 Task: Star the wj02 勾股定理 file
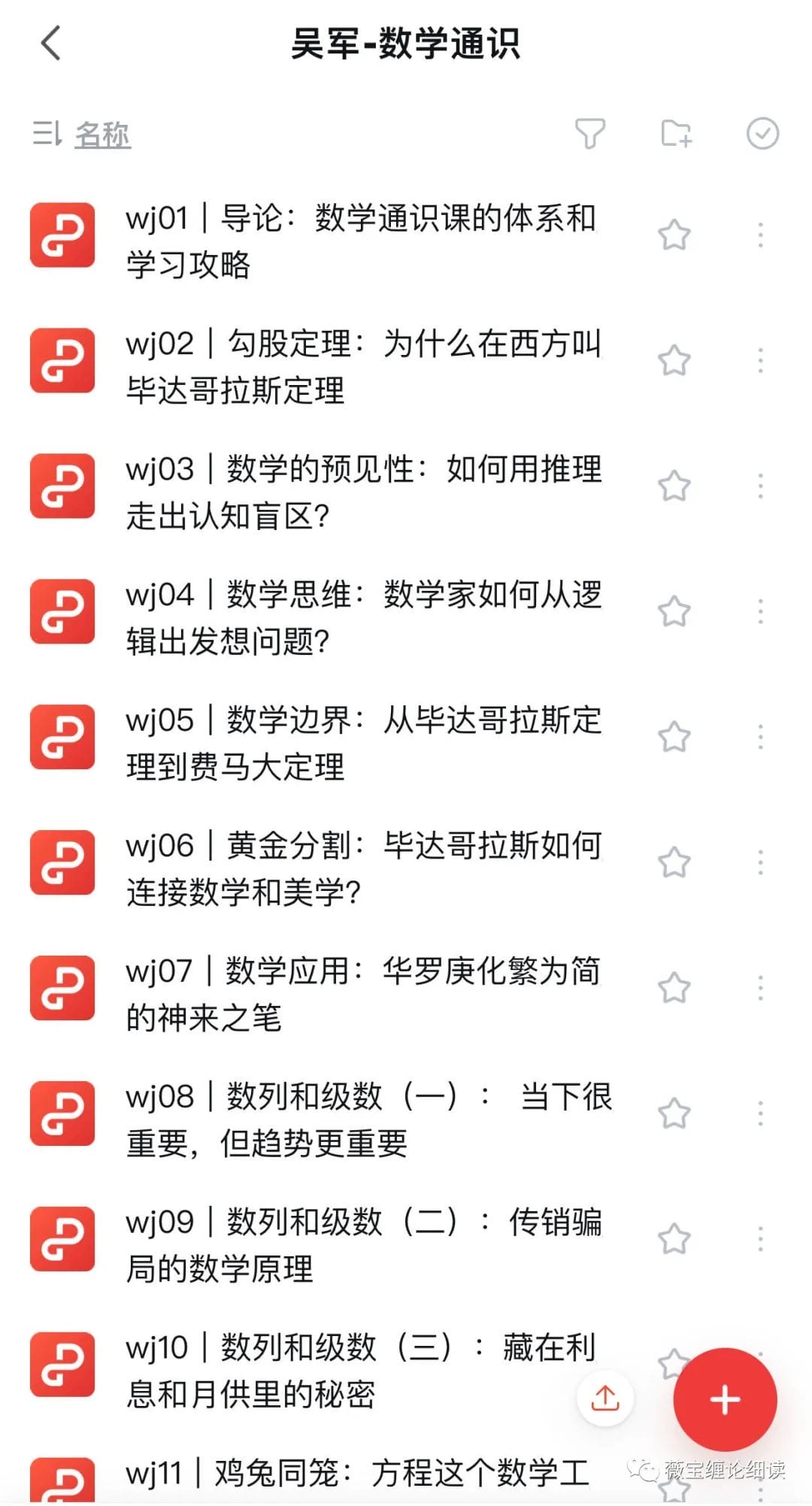[674, 361]
